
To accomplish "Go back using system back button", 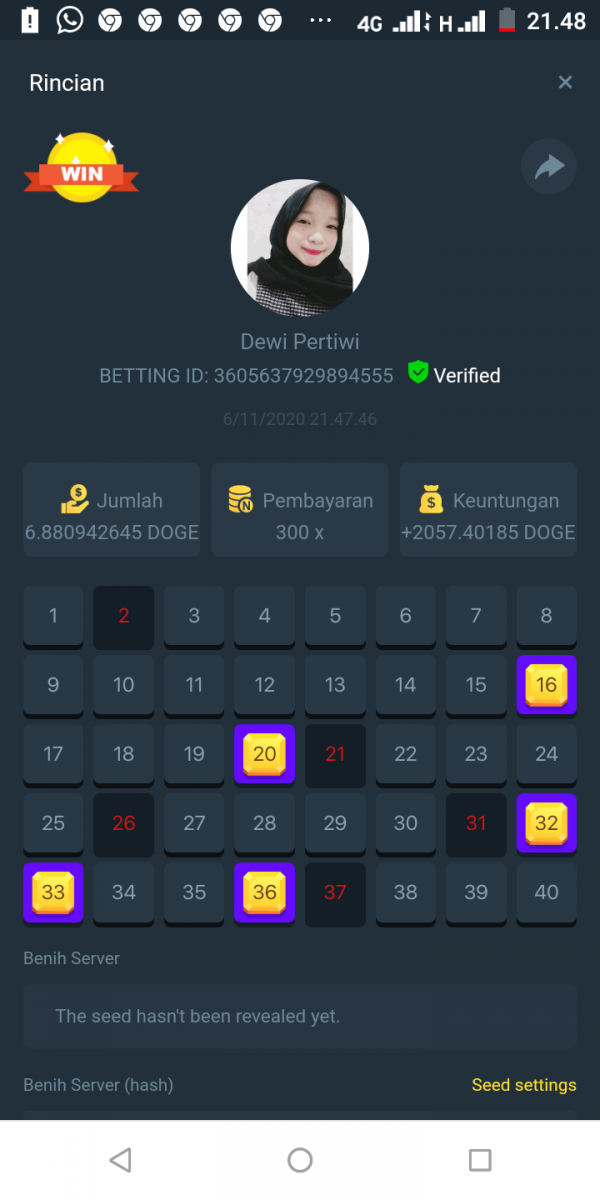I will (x=120, y=1160).
